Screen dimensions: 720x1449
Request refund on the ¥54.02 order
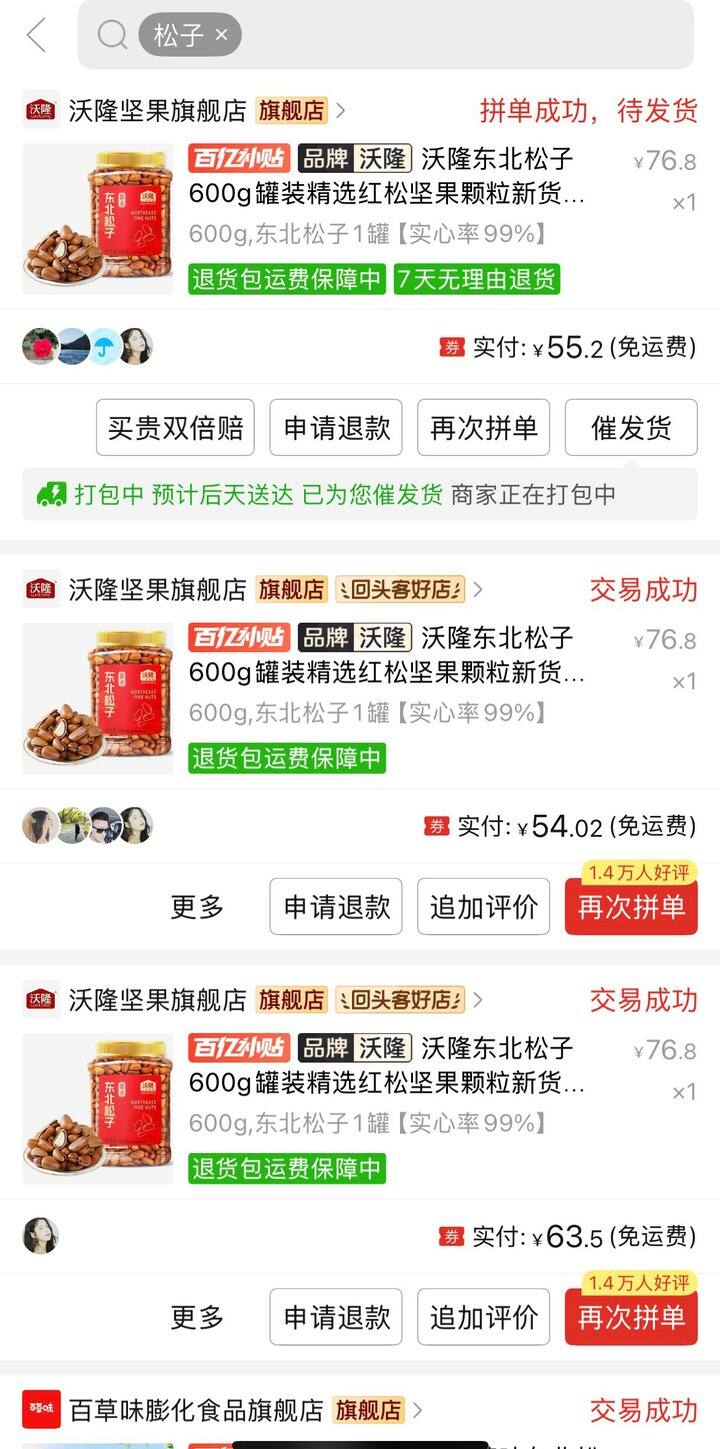[336, 907]
